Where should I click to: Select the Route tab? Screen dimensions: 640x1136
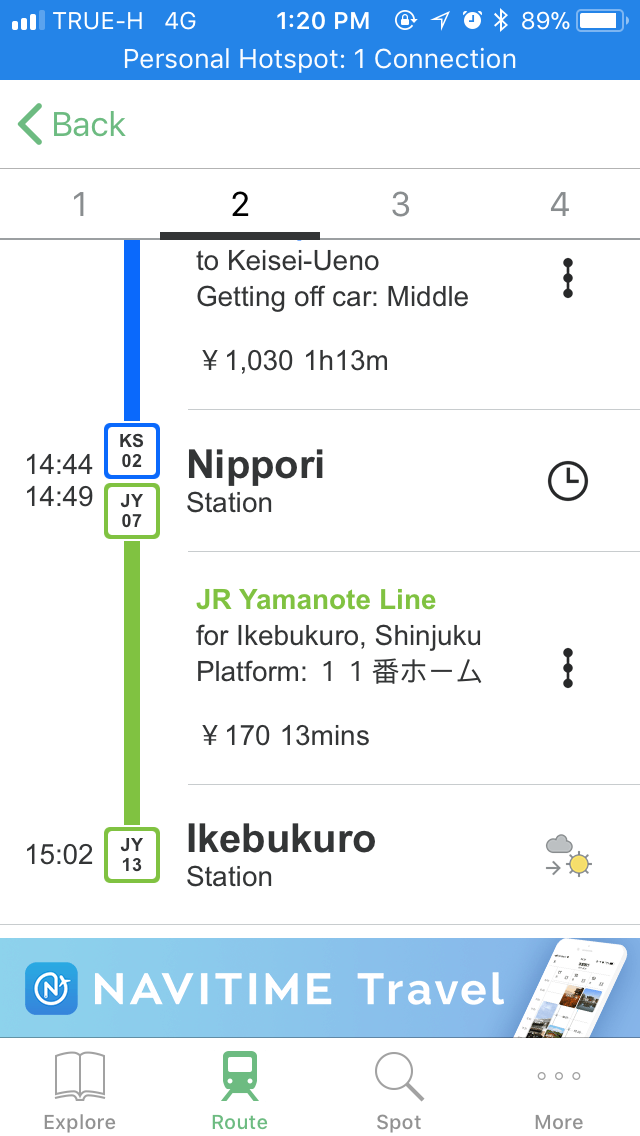240,1090
